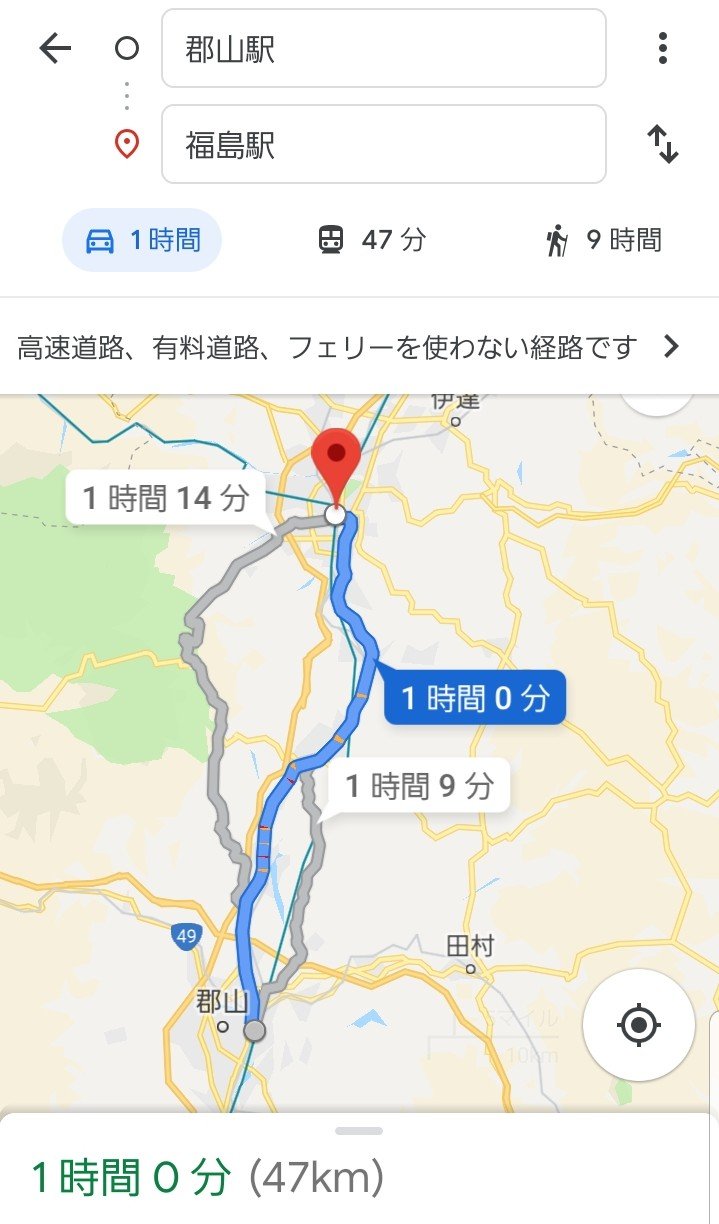This screenshot has height=1224, width=719.
Task: Select the 1時間9分 alternate route
Action: click(419, 787)
